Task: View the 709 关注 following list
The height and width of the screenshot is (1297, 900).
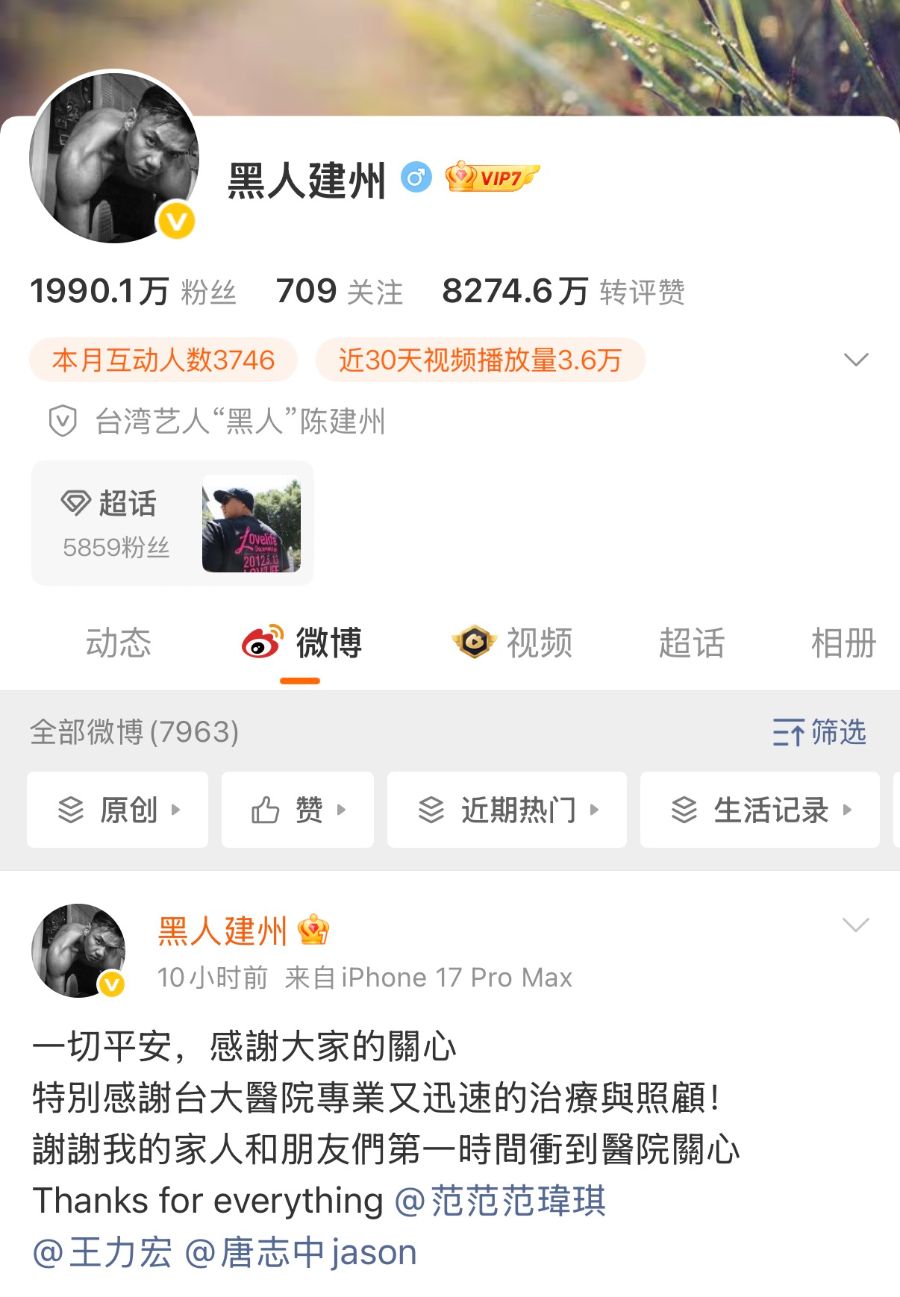Action: (339, 292)
